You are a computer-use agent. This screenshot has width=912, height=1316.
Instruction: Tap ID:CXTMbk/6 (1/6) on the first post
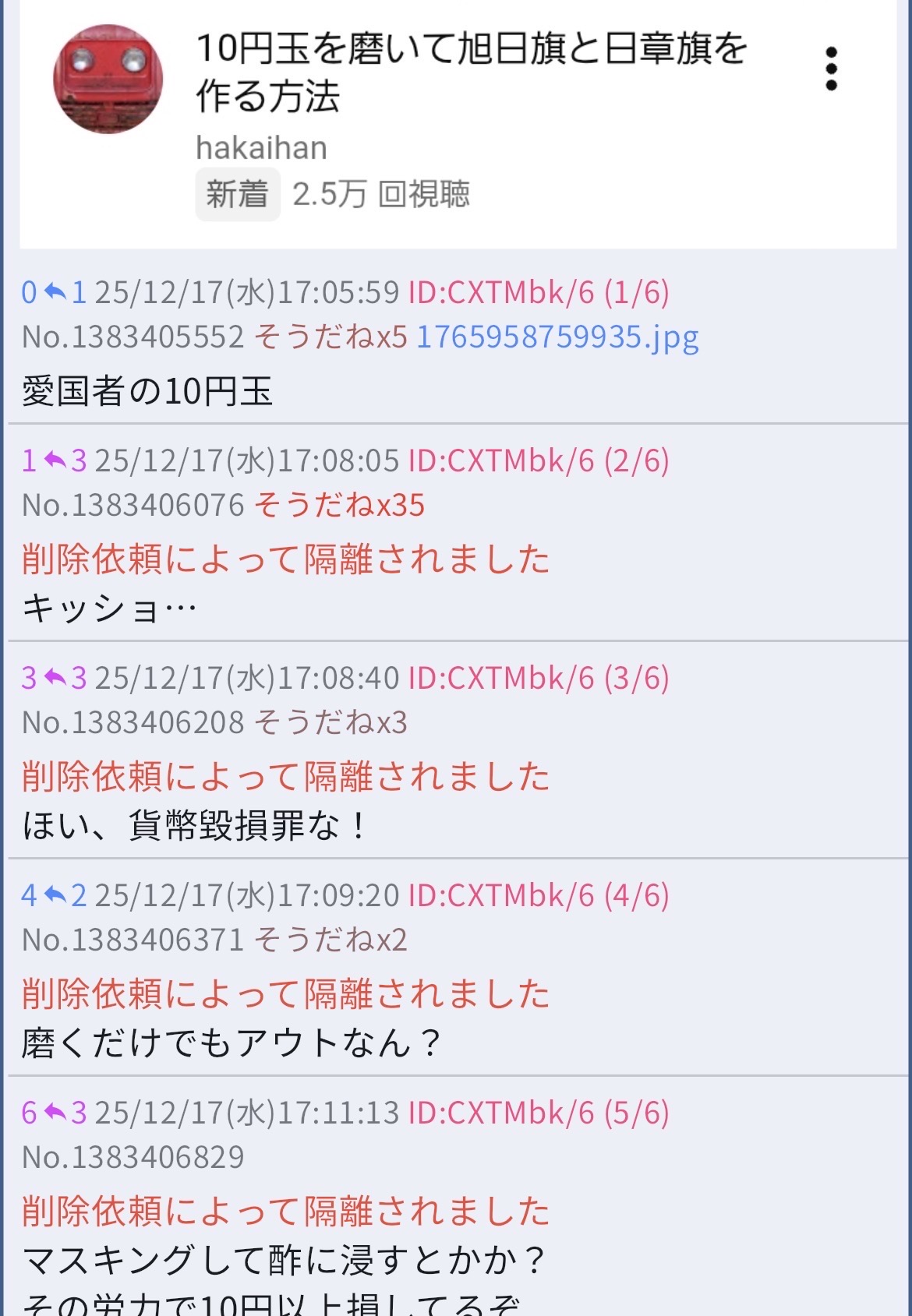[x=539, y=292]
